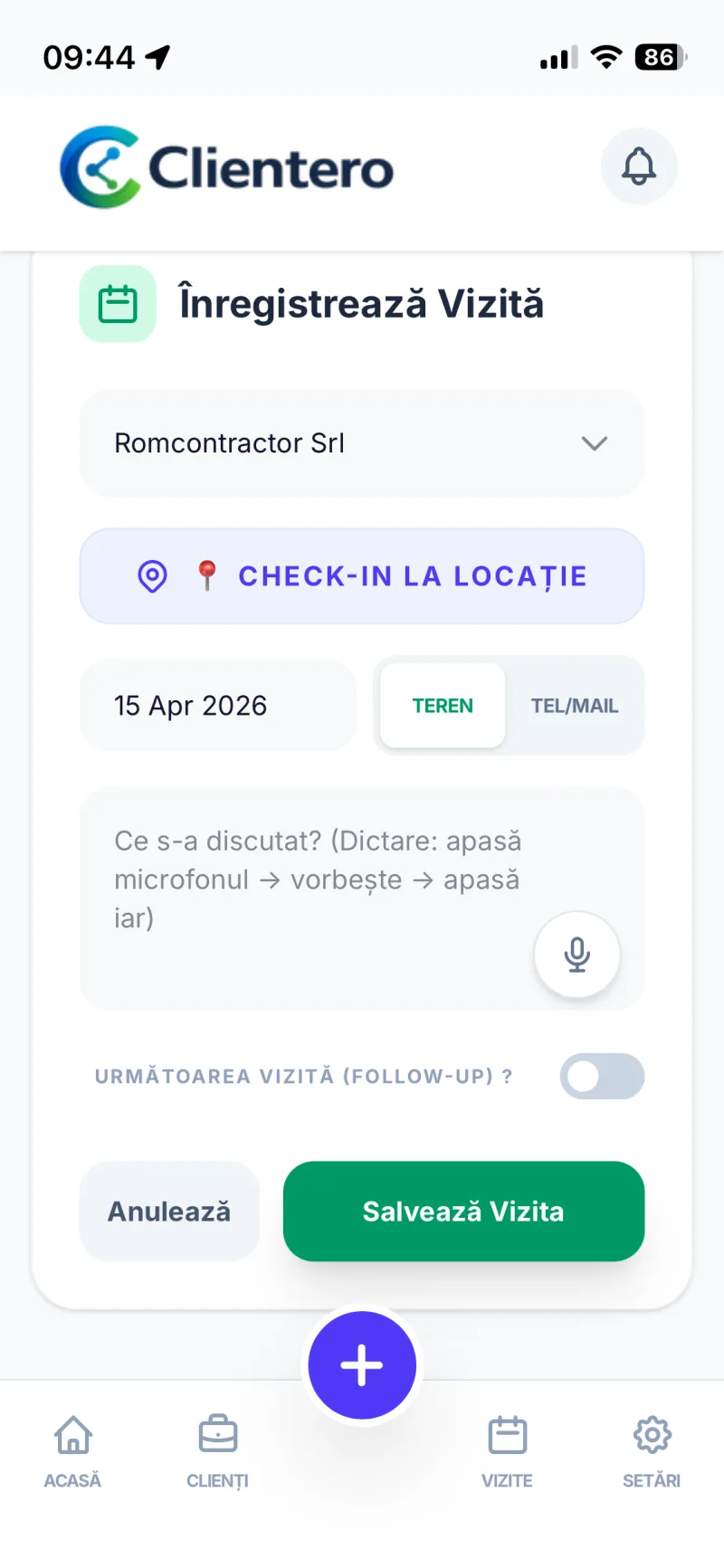
Task: Open the date picker showing 15 Apr 2026
Action: pyautogui.click(x=217, y=706)
